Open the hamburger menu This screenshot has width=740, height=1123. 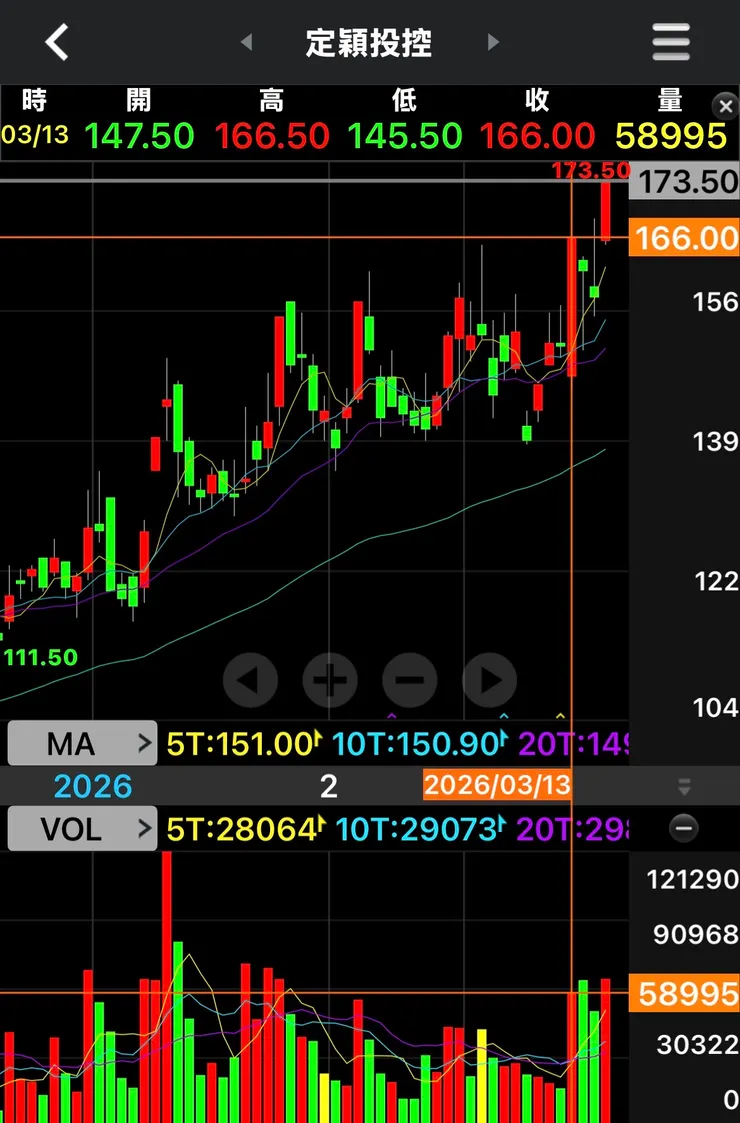[x=671, y=42]
